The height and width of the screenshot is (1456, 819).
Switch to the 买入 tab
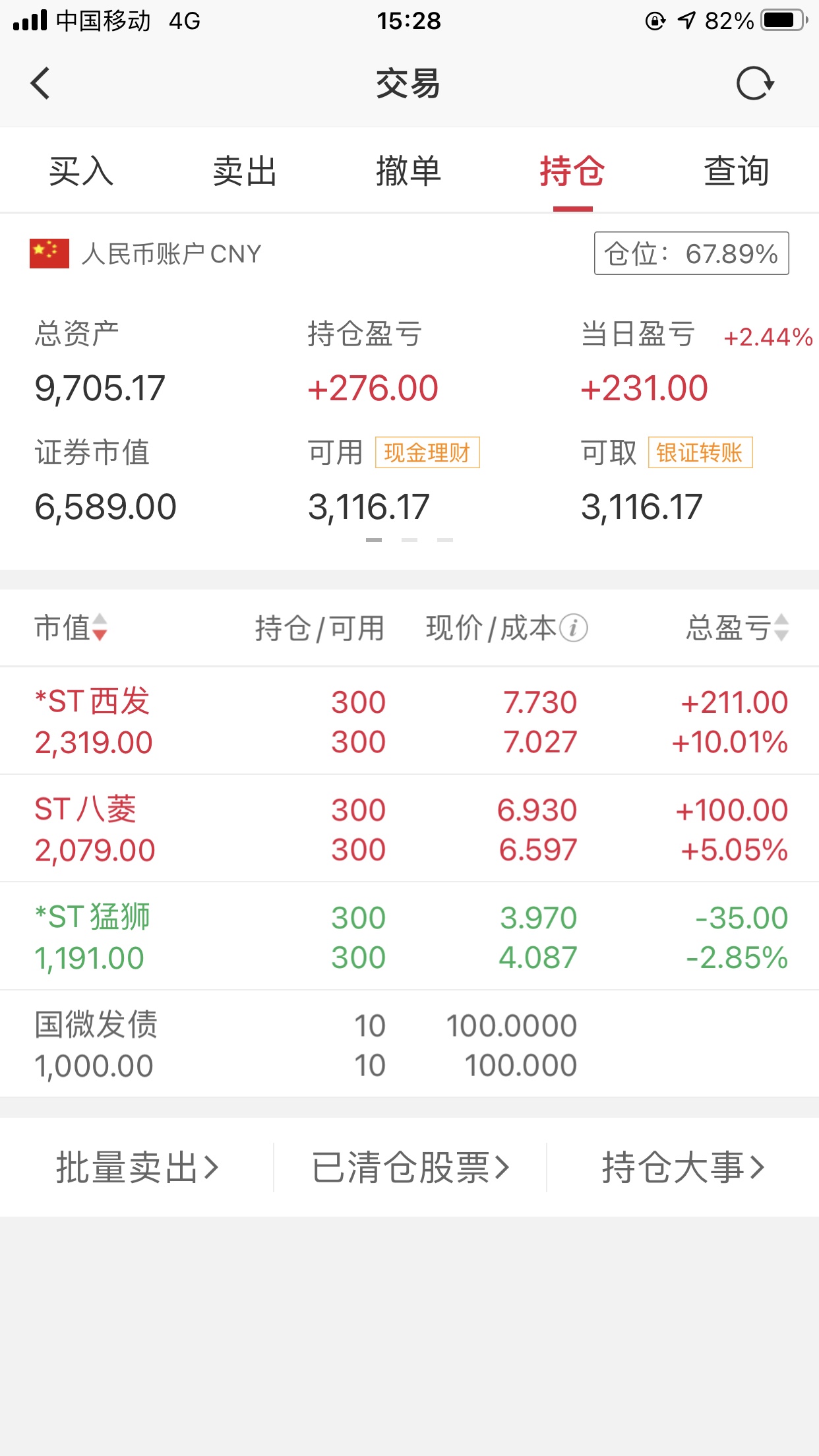[81, 171]
